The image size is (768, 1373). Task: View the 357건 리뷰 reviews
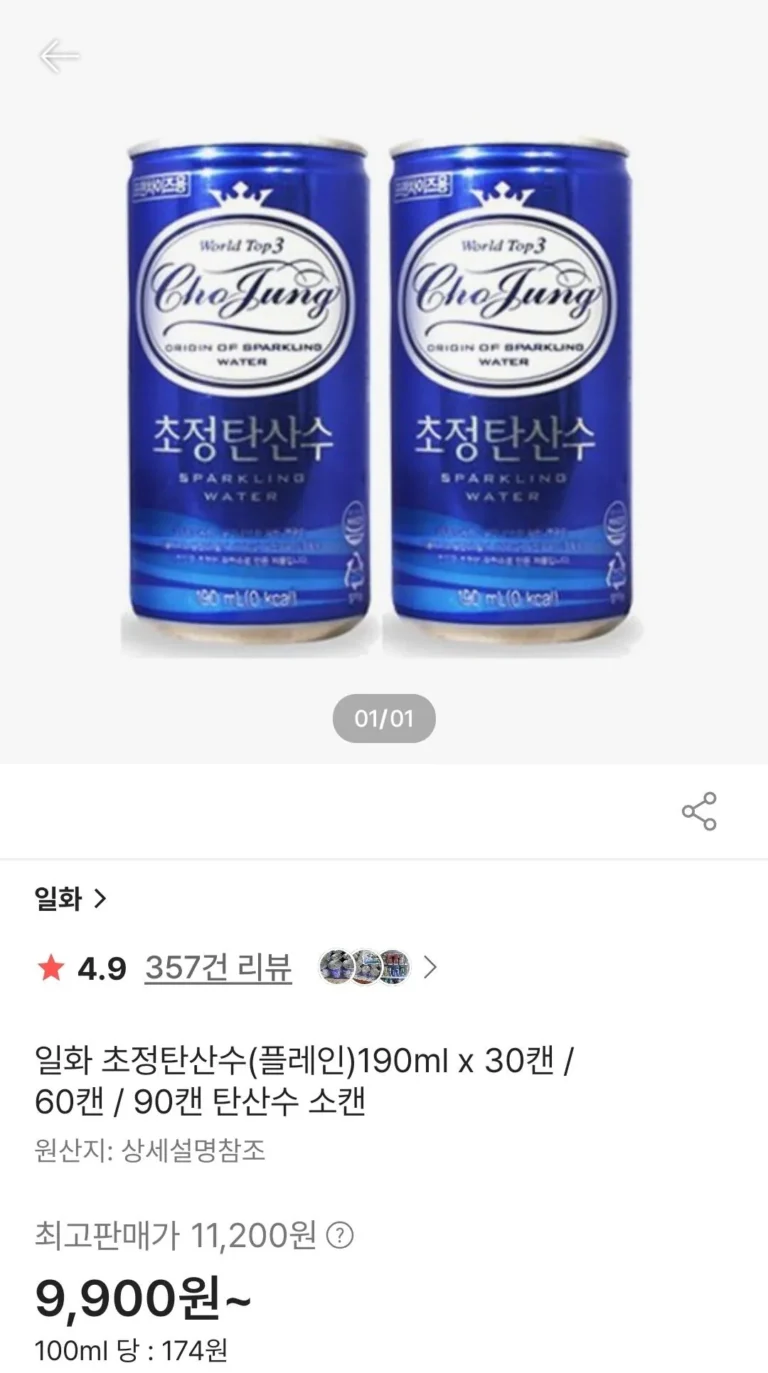tap(218, 968)
